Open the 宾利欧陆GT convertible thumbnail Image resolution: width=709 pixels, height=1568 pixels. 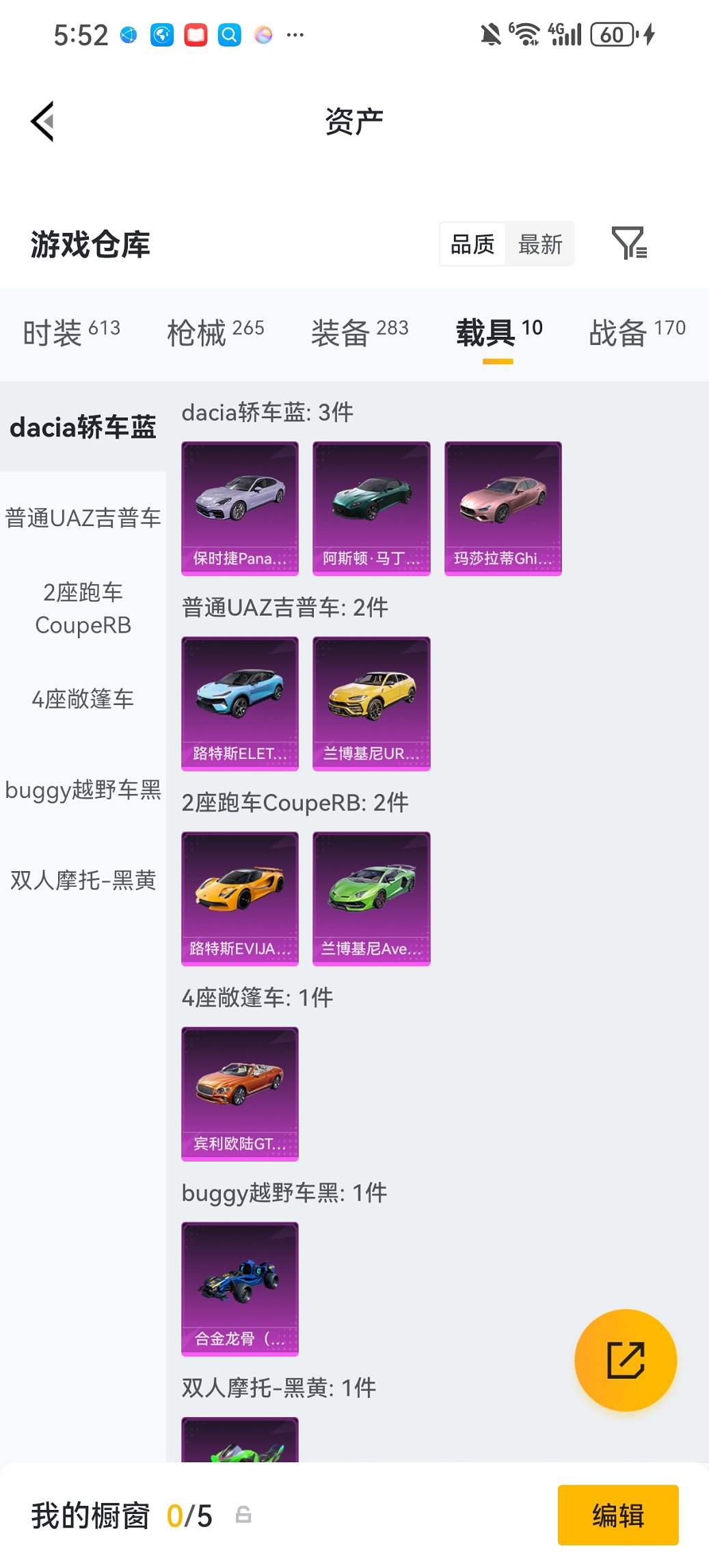pos(239,1093)
